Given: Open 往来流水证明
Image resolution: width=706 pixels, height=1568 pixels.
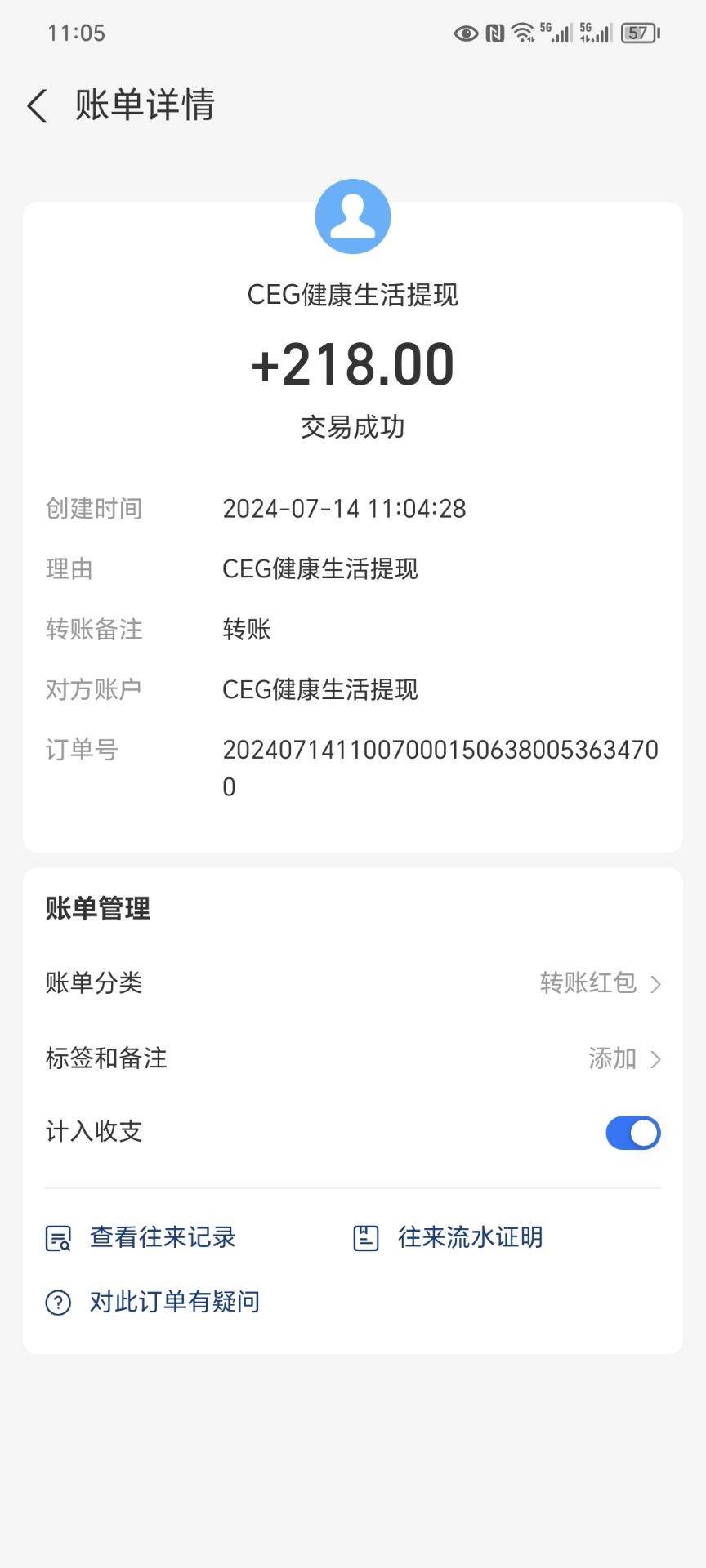Looking at the screenshot, I should coord(448,1237).
